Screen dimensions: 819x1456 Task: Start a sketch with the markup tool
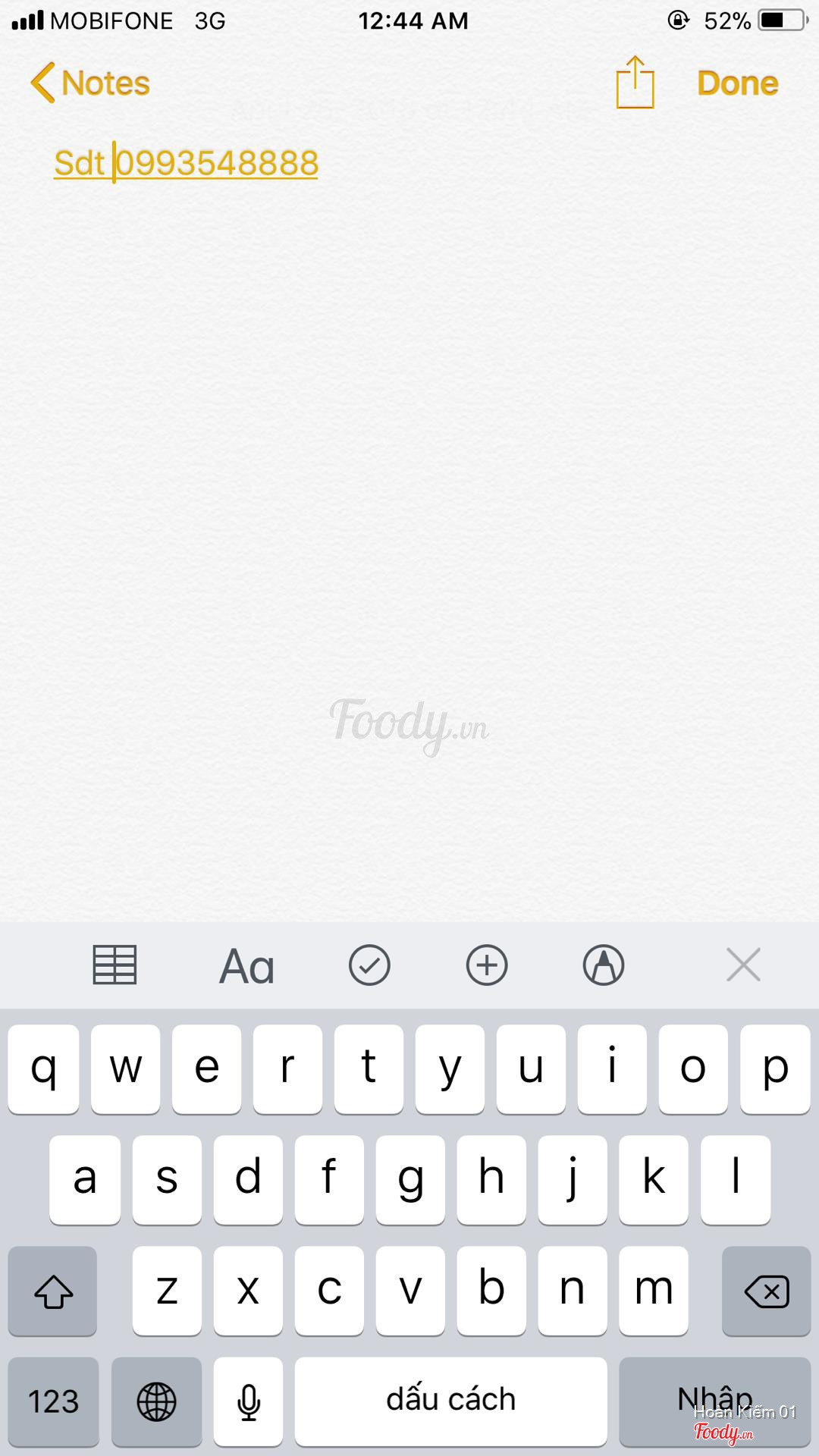pyautogui.click(x=604, y=965)
